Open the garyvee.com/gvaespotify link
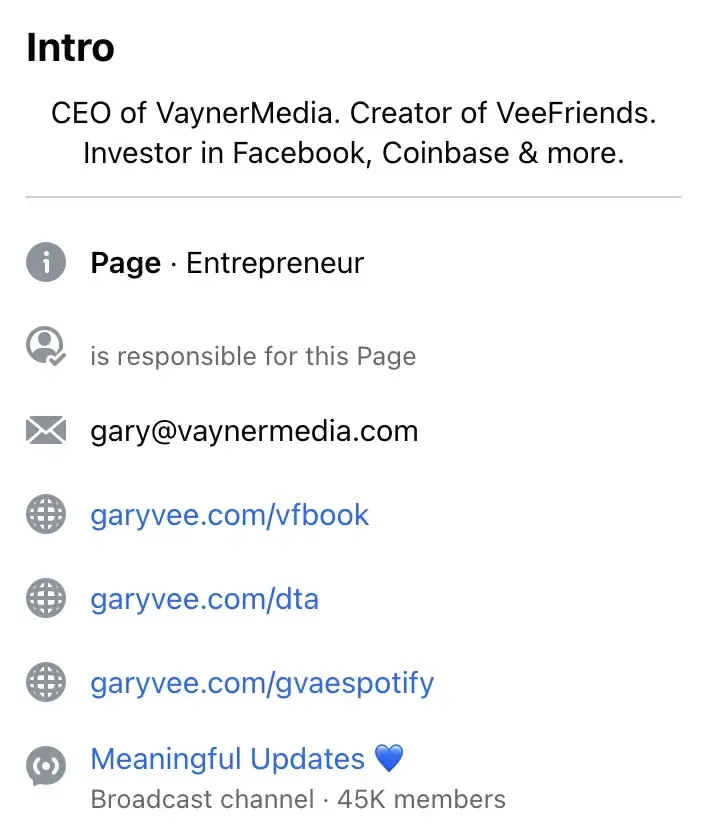 (x=262, y=683)
